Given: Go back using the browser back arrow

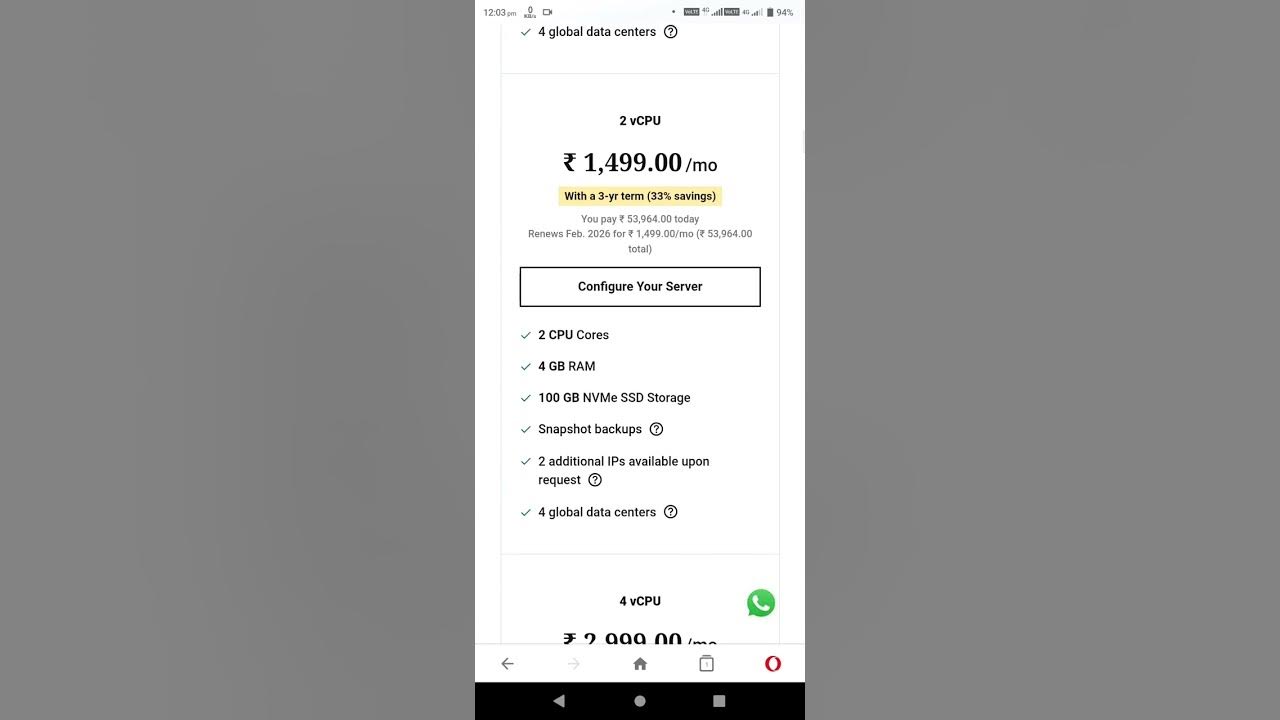Looking at the screenshot, I should pos(507,664).
